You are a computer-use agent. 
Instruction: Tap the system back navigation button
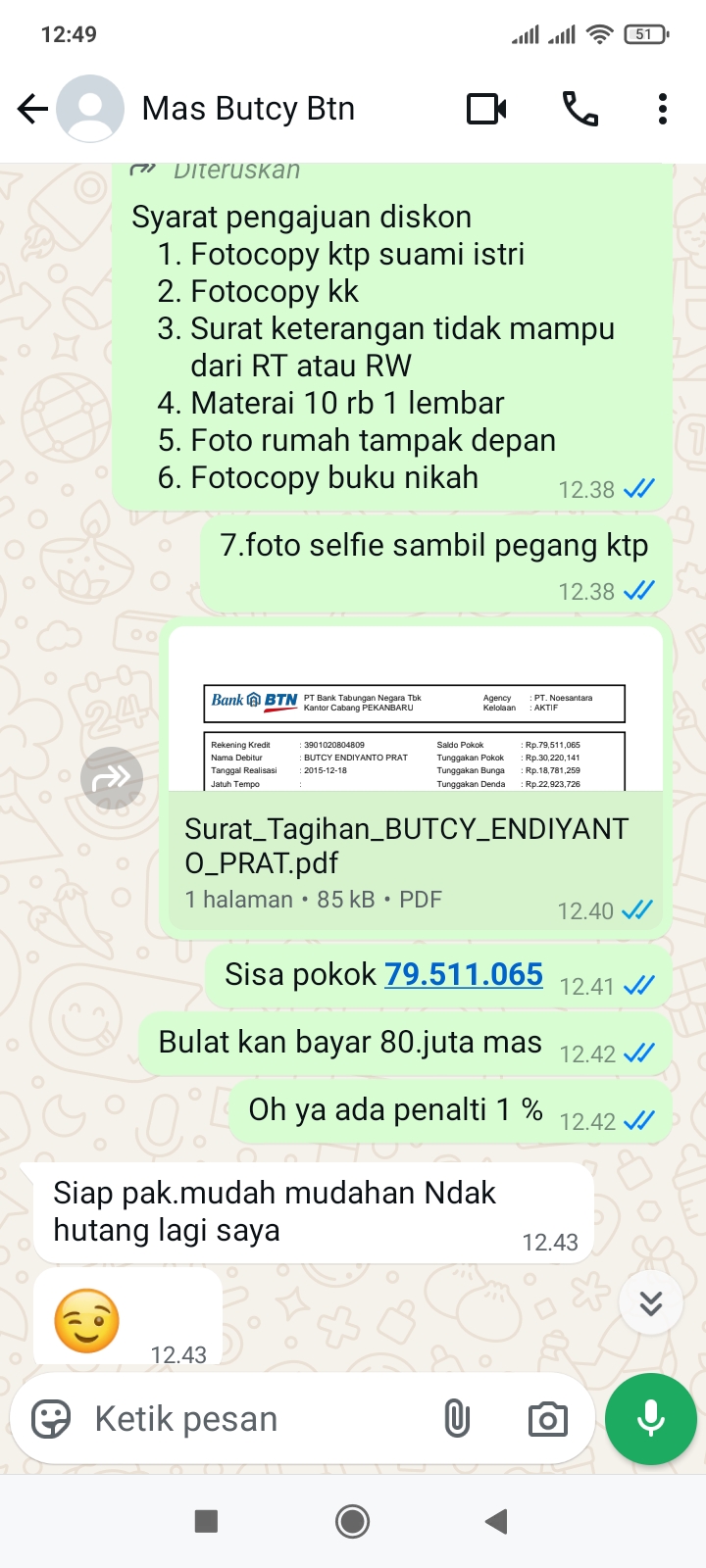(496, 1521)
